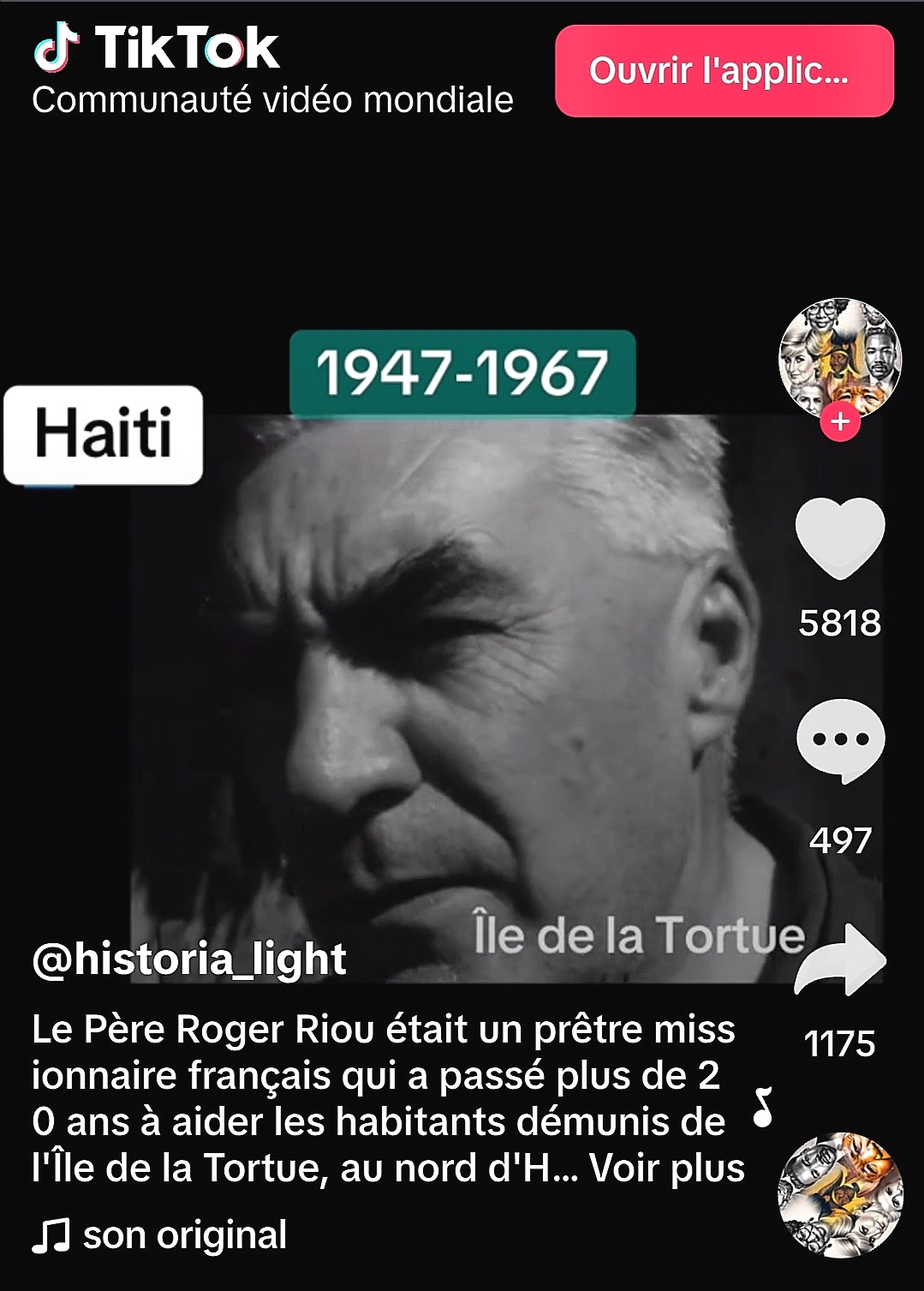Tap the Ouvrir l'application button
924x1291 pixels.
point(724,71)
